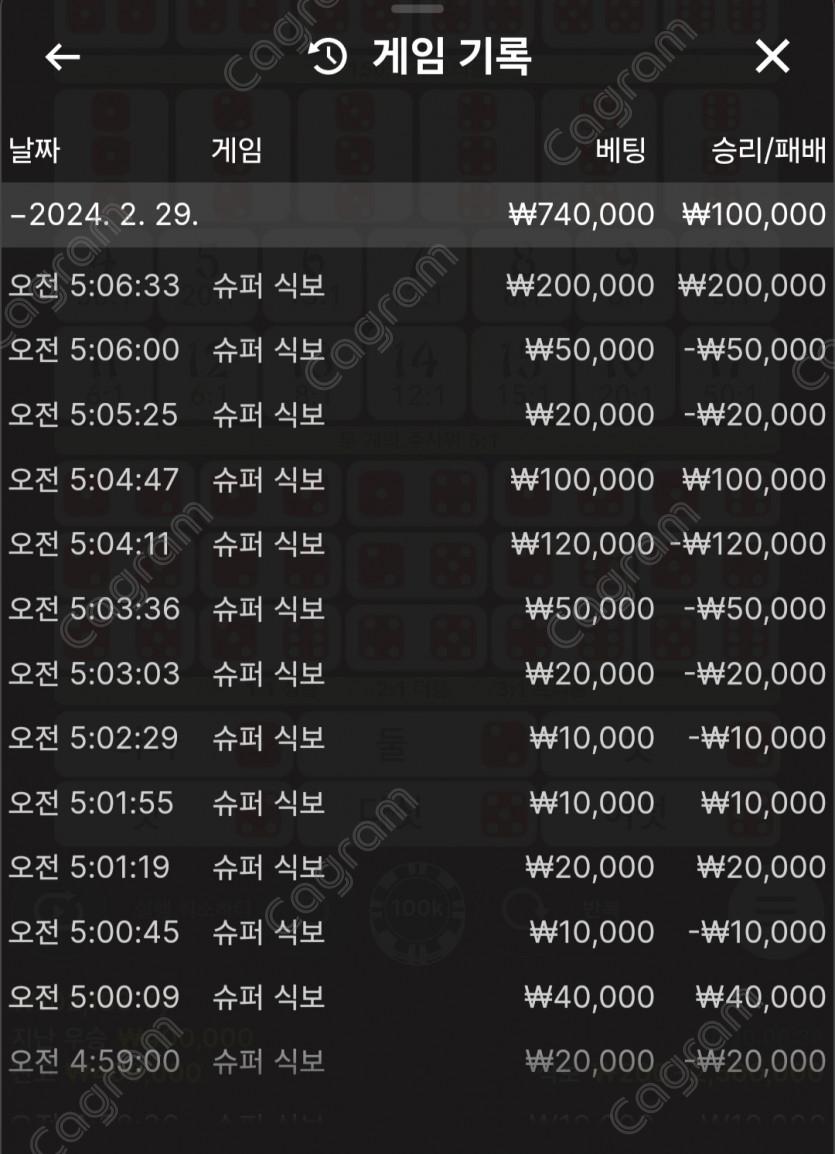Select the 4:59:00 round entry

click(416, 1061)
